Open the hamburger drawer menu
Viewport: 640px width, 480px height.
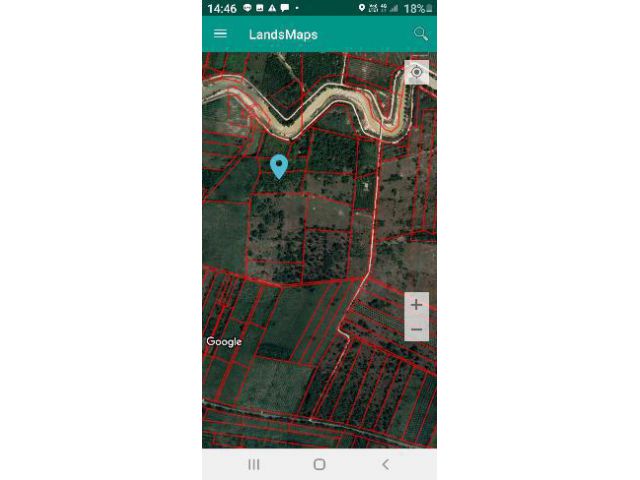coord(220,34)
